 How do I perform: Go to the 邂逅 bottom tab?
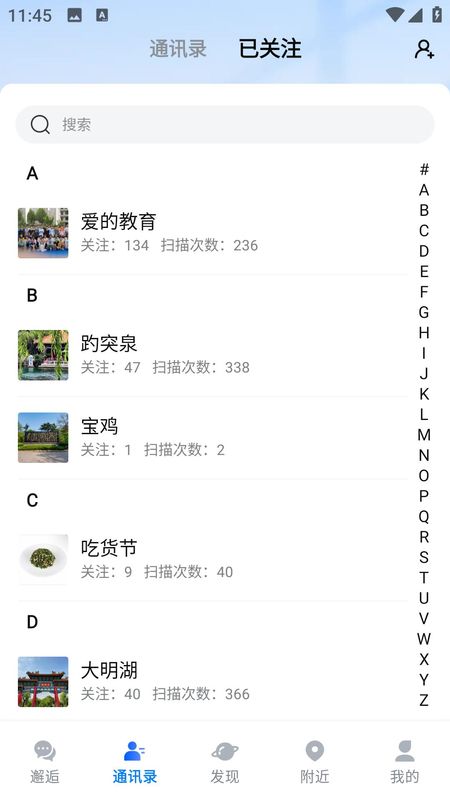pyautogui.click(x=45, y=762)
